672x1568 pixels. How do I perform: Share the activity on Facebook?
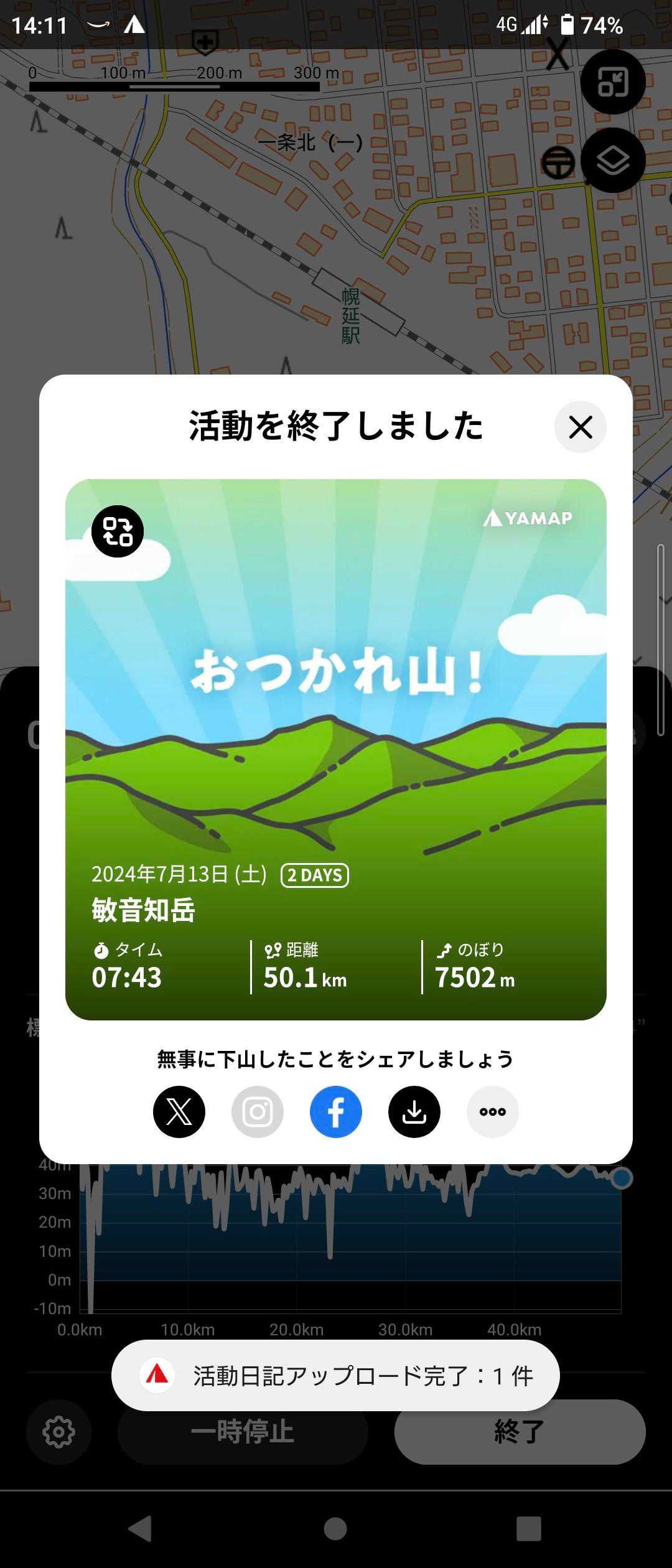coord(336,1111)
